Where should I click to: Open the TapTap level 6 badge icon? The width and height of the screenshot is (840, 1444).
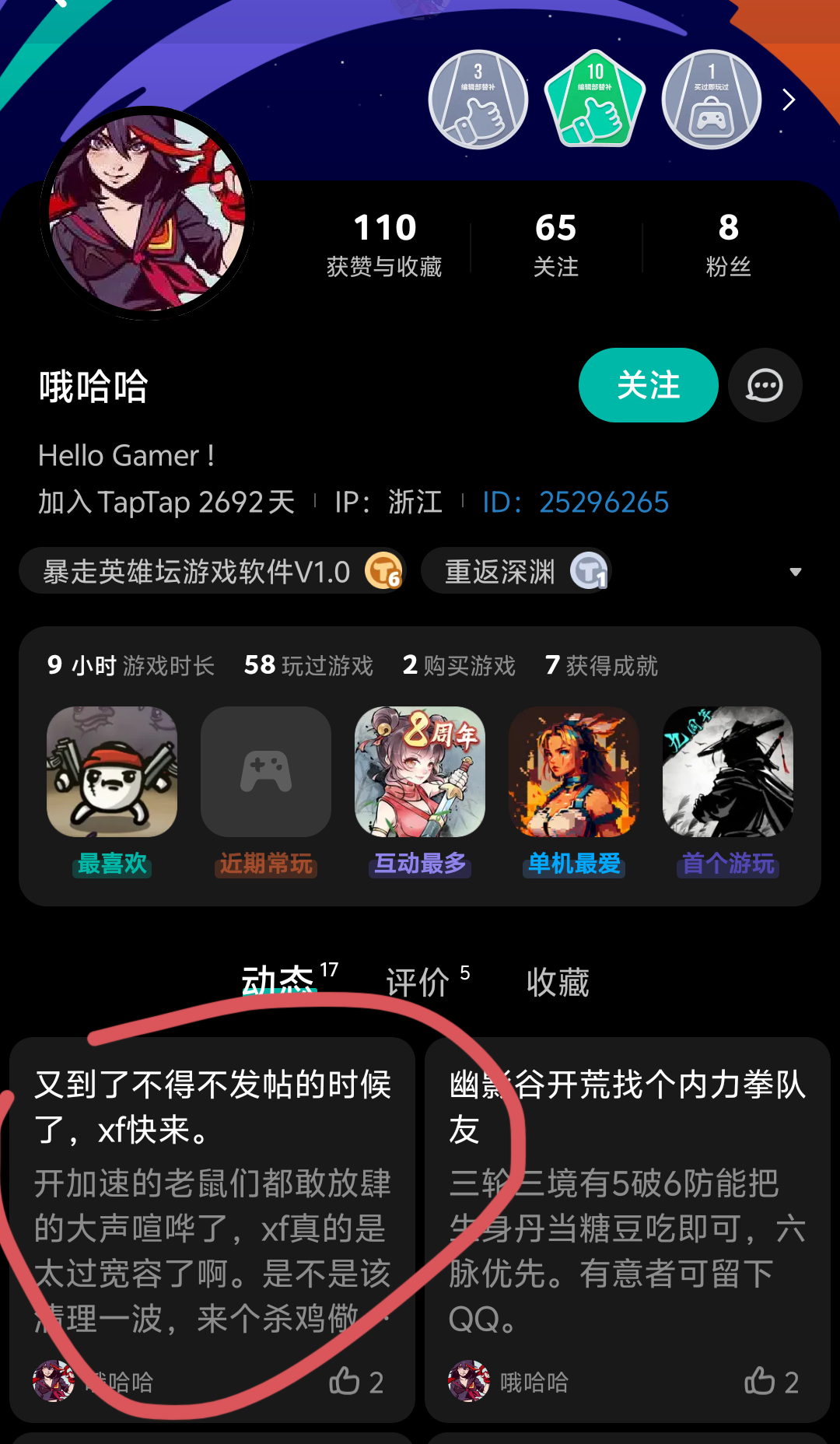[x=383, y=570]
